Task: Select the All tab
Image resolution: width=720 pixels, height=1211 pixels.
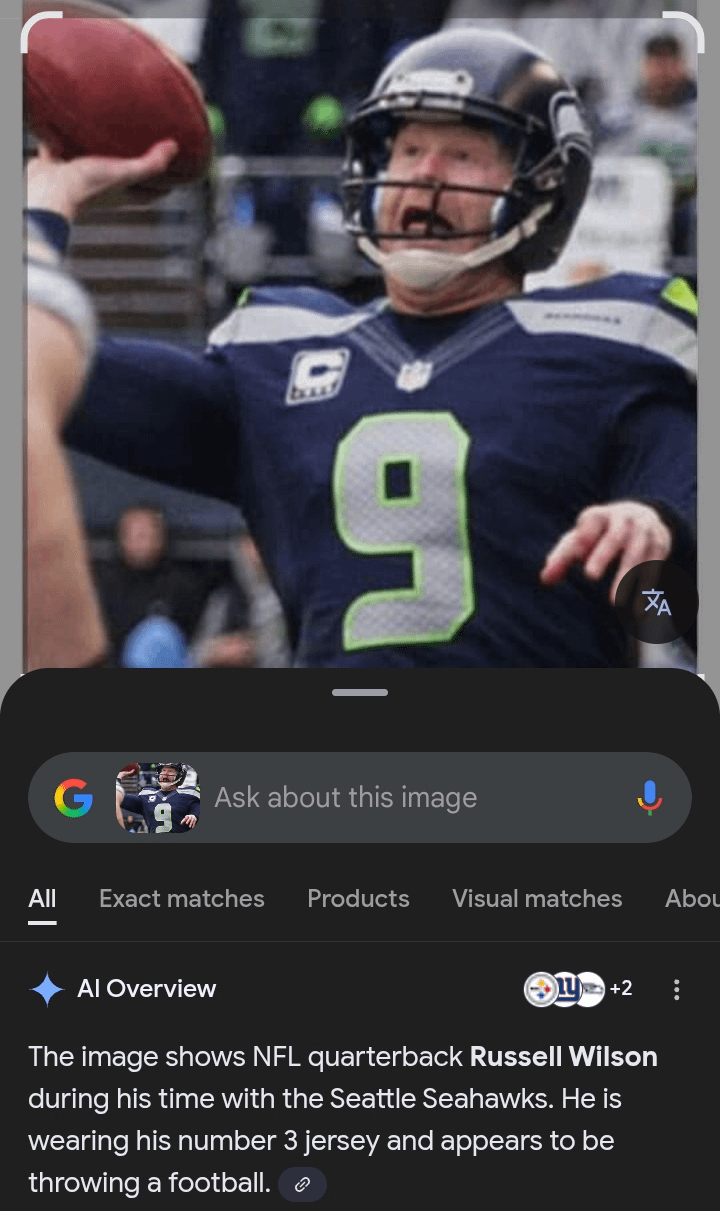Action: pos(42,898)
